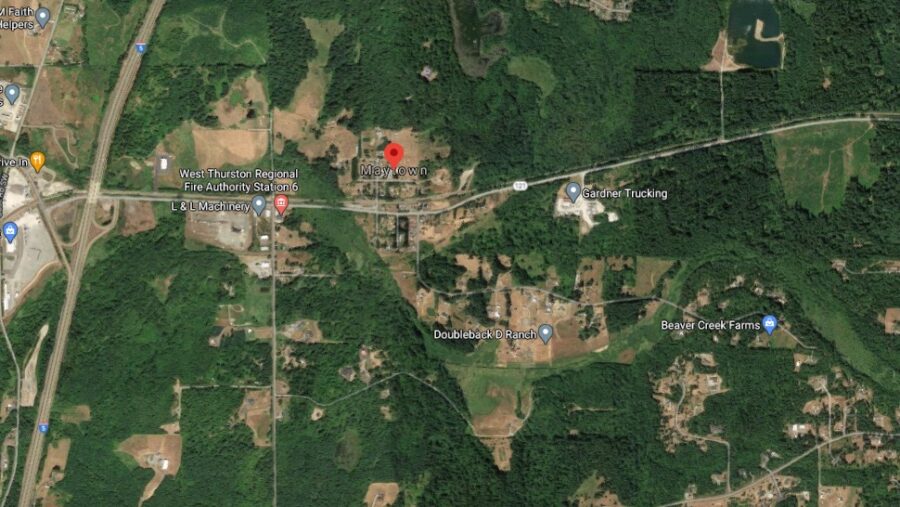
Task: Select the Doubleback D Ranch pin
Action: (x=546, y=333)
